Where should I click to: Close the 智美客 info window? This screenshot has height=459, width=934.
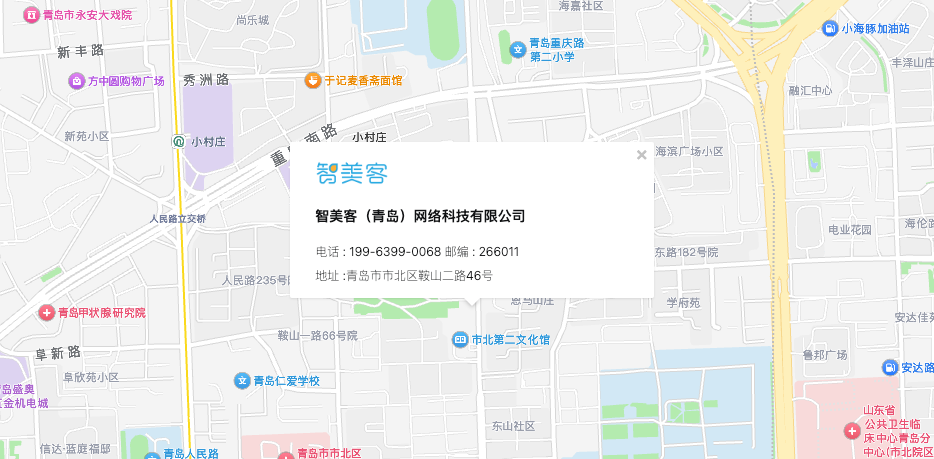pyautogui.click(x=641, y=155)
